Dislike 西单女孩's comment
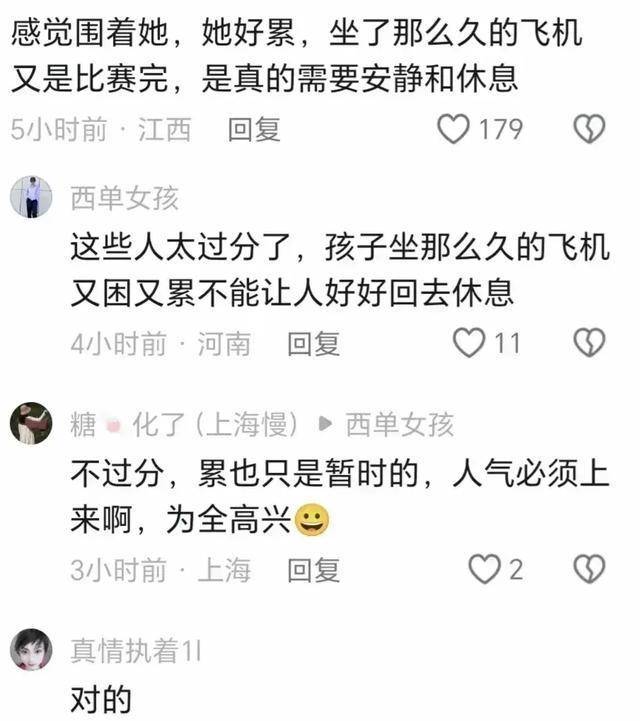The image size is (640, 721). (589, 343)
